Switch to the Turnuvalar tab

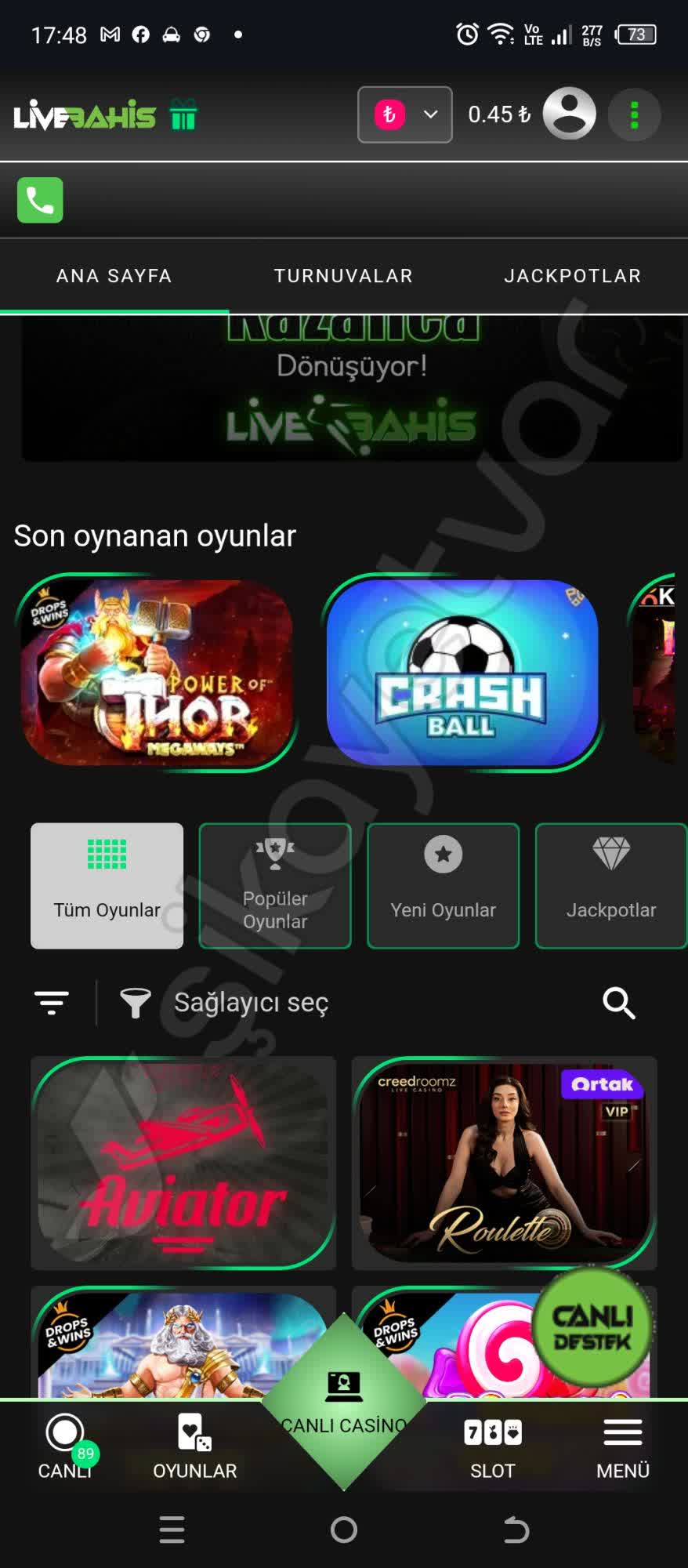coord(343,276)
